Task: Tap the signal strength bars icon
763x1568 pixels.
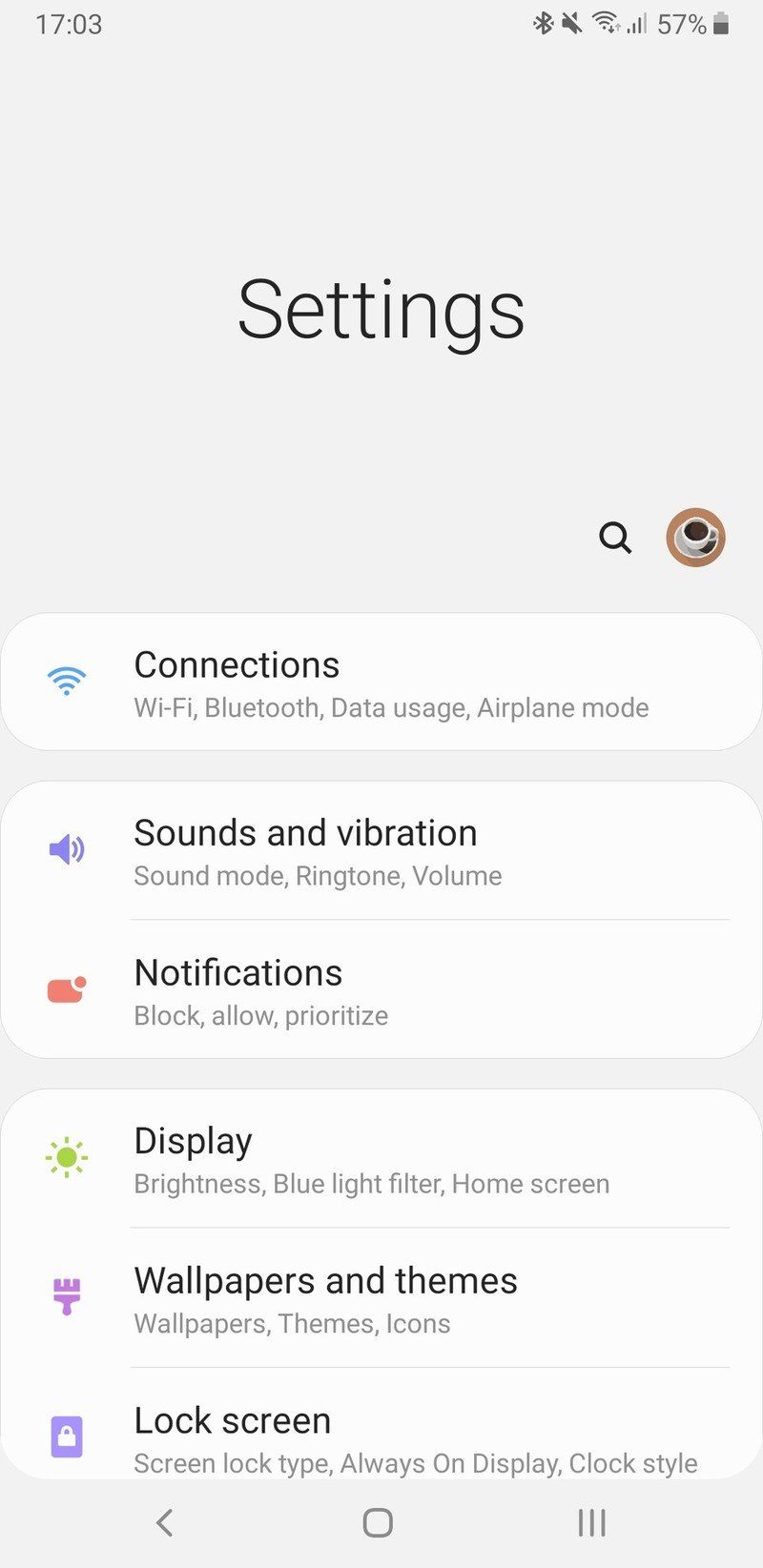Action: pyautogui.click(x=637, y=24)
